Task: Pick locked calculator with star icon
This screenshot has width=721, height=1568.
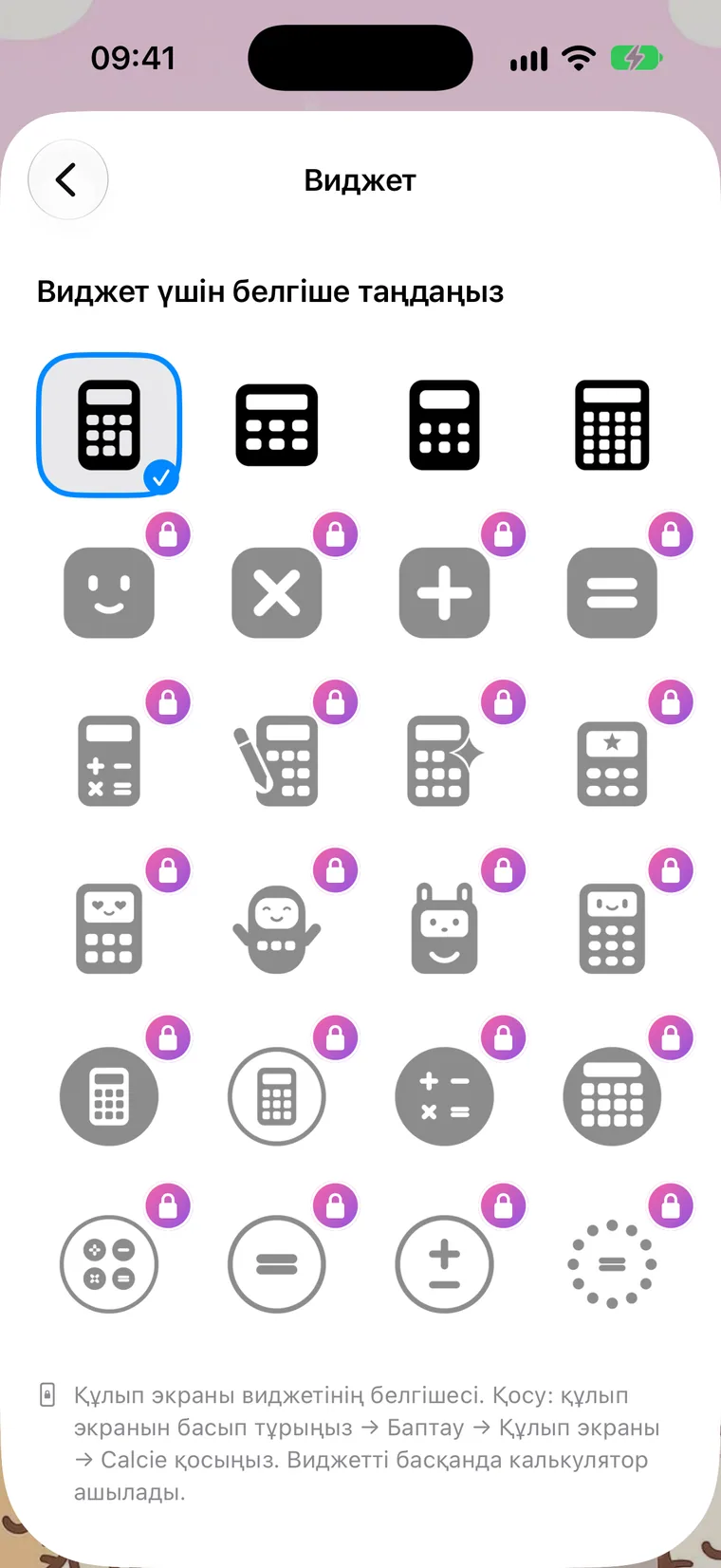Action: point(612,761)
